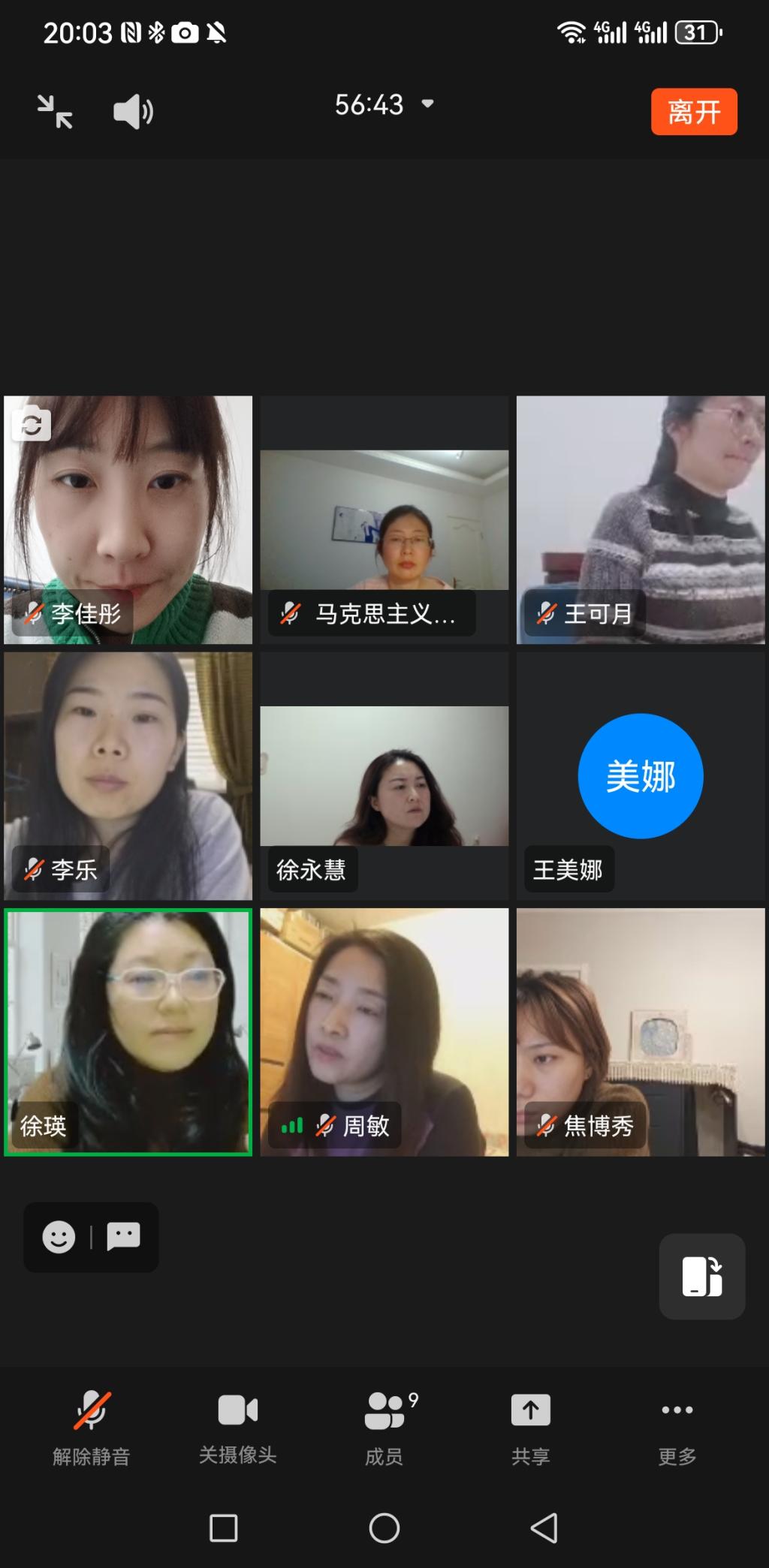Expand the meeting timer dropdown
The image size is (769, 1568).
click(x=427, y=104)
